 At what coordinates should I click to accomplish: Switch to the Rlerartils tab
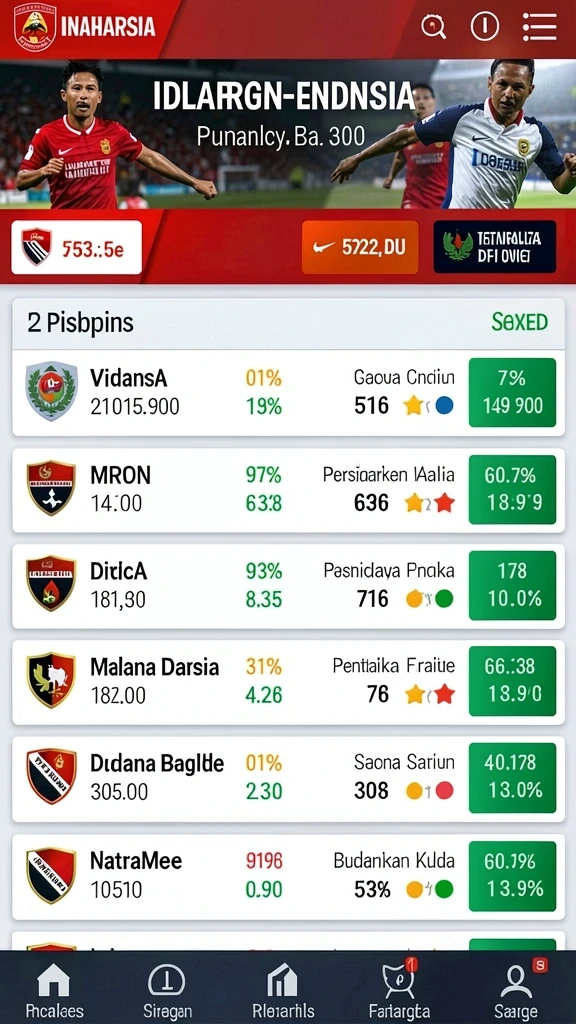tap(283, 991)
